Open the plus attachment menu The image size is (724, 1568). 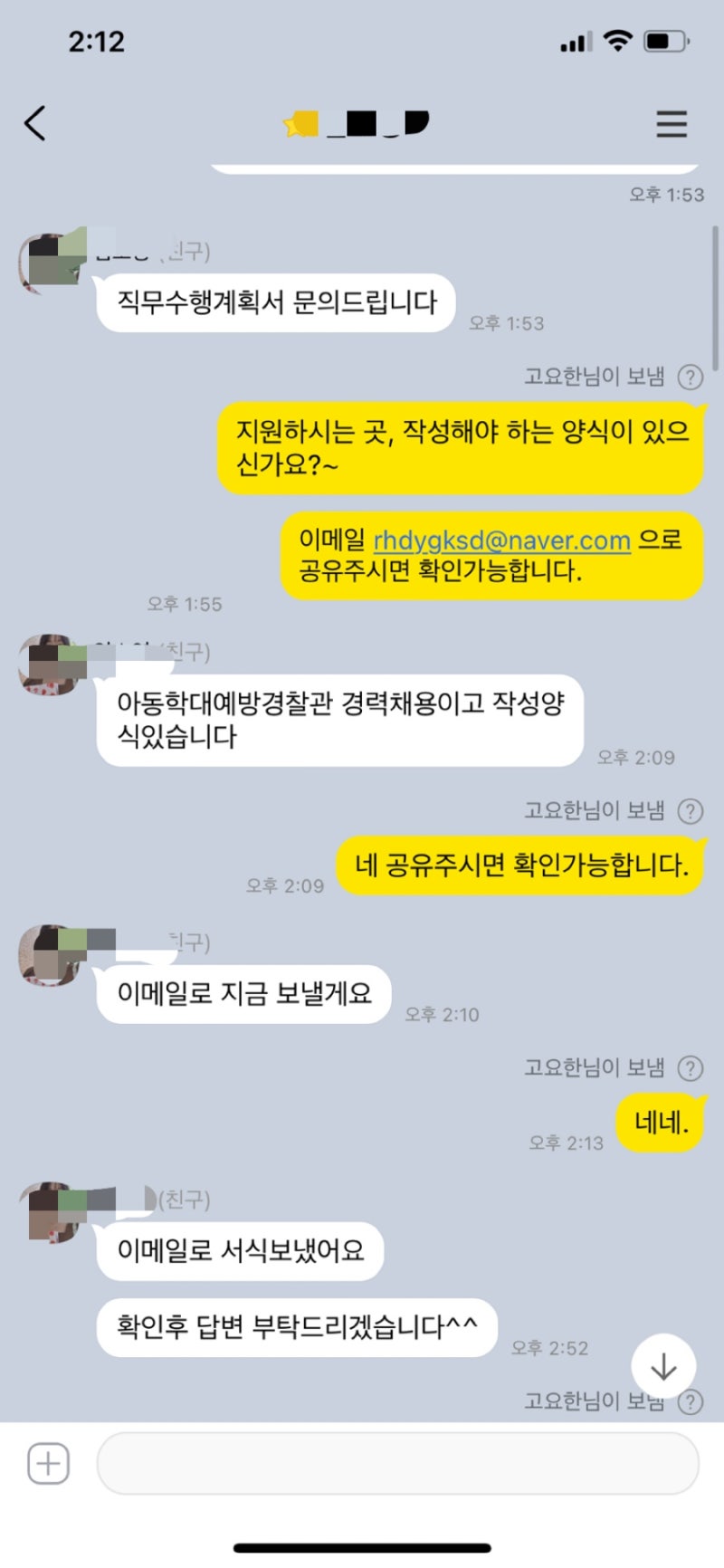48,1463
